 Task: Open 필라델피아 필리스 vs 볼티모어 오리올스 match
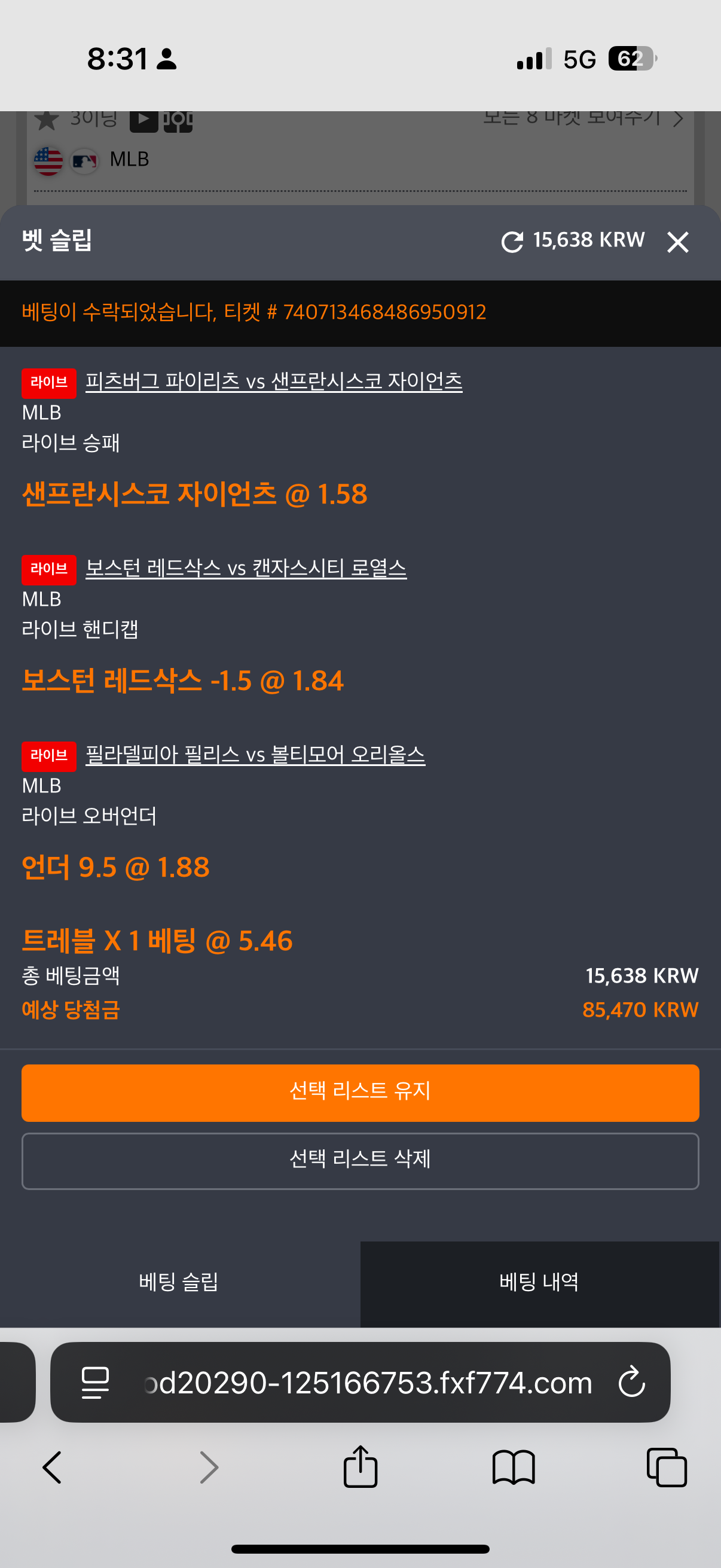(x=255, y=755)
